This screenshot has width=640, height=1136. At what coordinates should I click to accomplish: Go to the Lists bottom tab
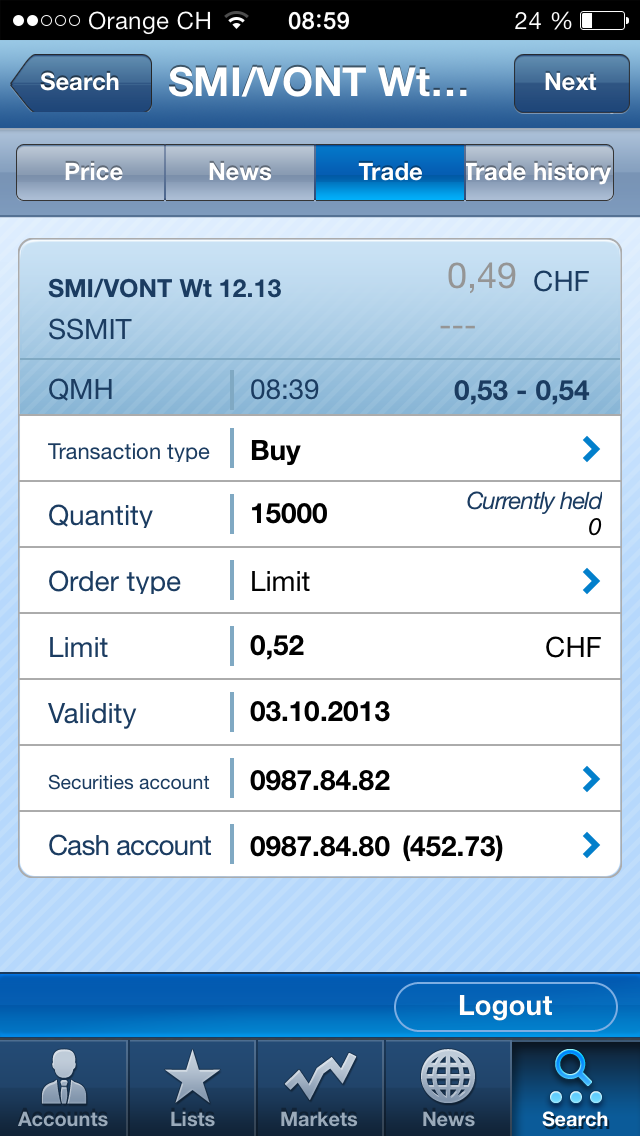pyautogui.click(x=192, y=1088)
